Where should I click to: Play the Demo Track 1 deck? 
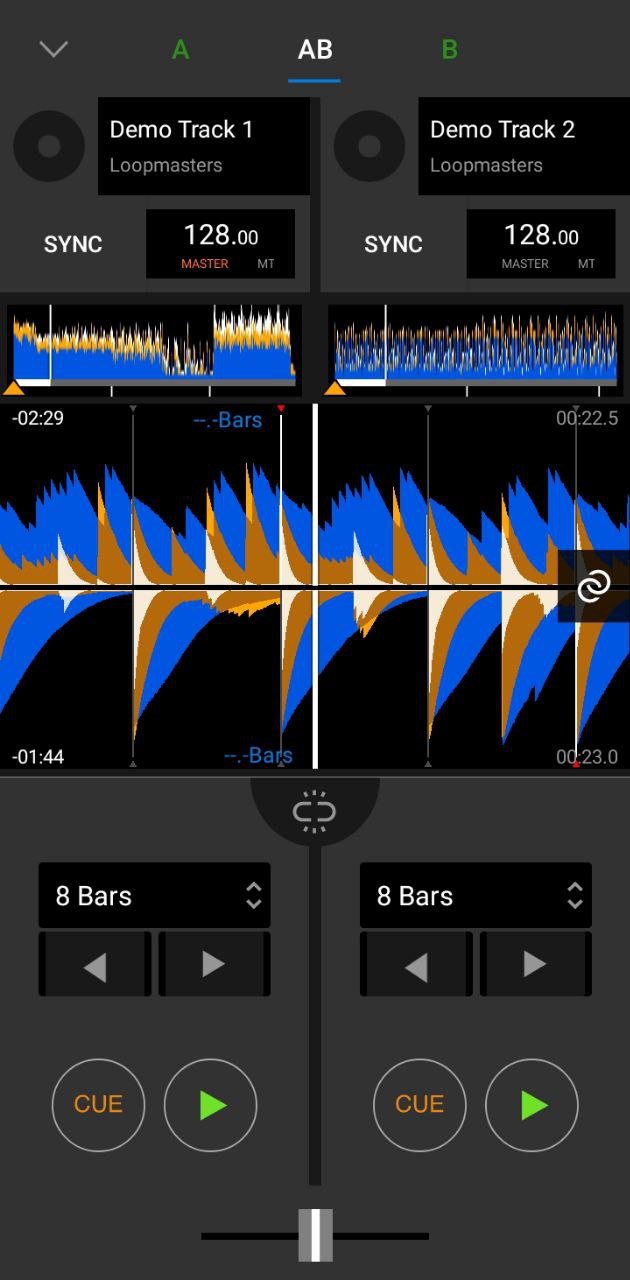[x=211, y=1105]
